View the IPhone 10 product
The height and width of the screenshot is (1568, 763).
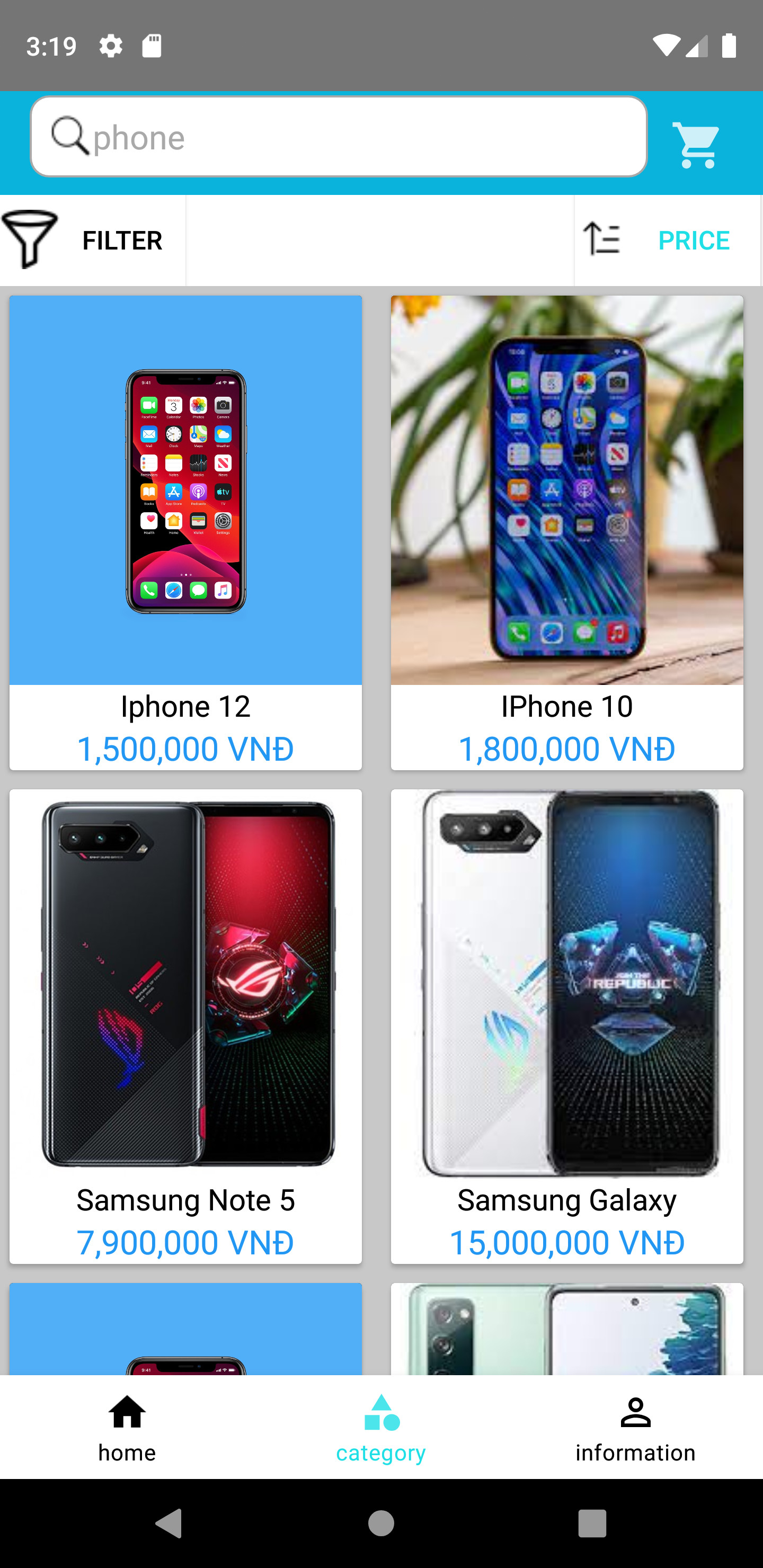pyautogui.click(x=567, y=532)
